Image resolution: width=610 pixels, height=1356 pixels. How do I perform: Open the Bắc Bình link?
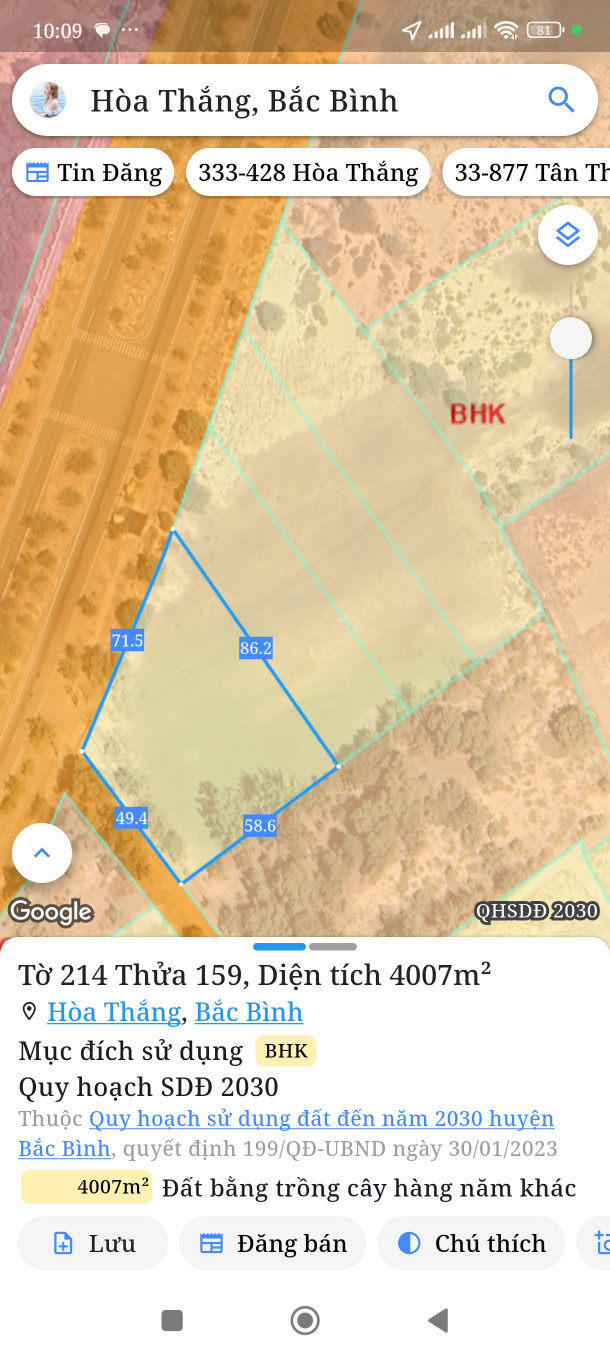pyautogui.click(x=249, y=1012)
